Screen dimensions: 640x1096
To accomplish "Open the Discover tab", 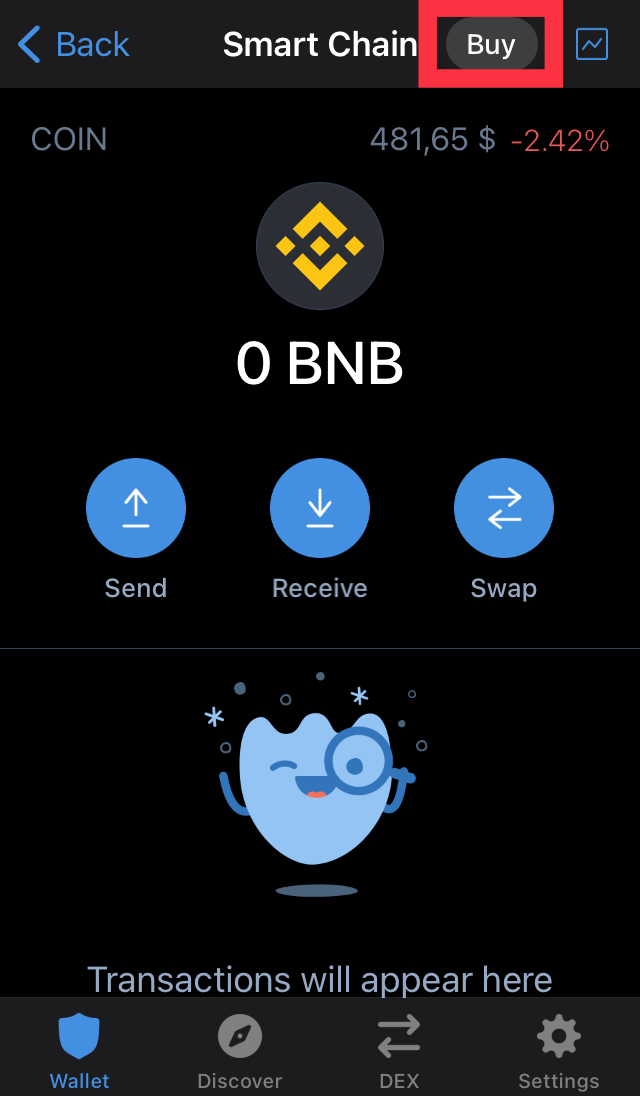I will [240, 1050].
